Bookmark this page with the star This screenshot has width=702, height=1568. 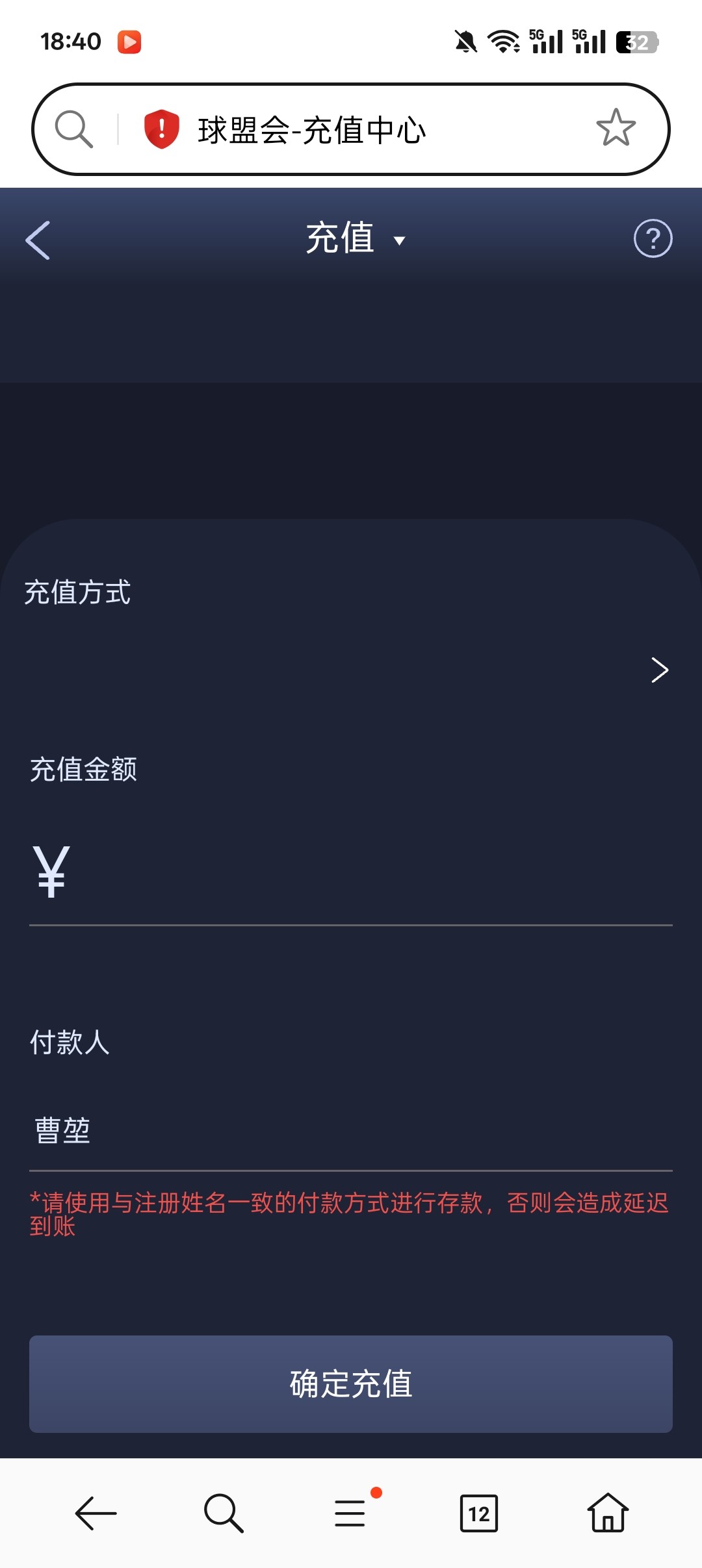(x=616, y=128)
